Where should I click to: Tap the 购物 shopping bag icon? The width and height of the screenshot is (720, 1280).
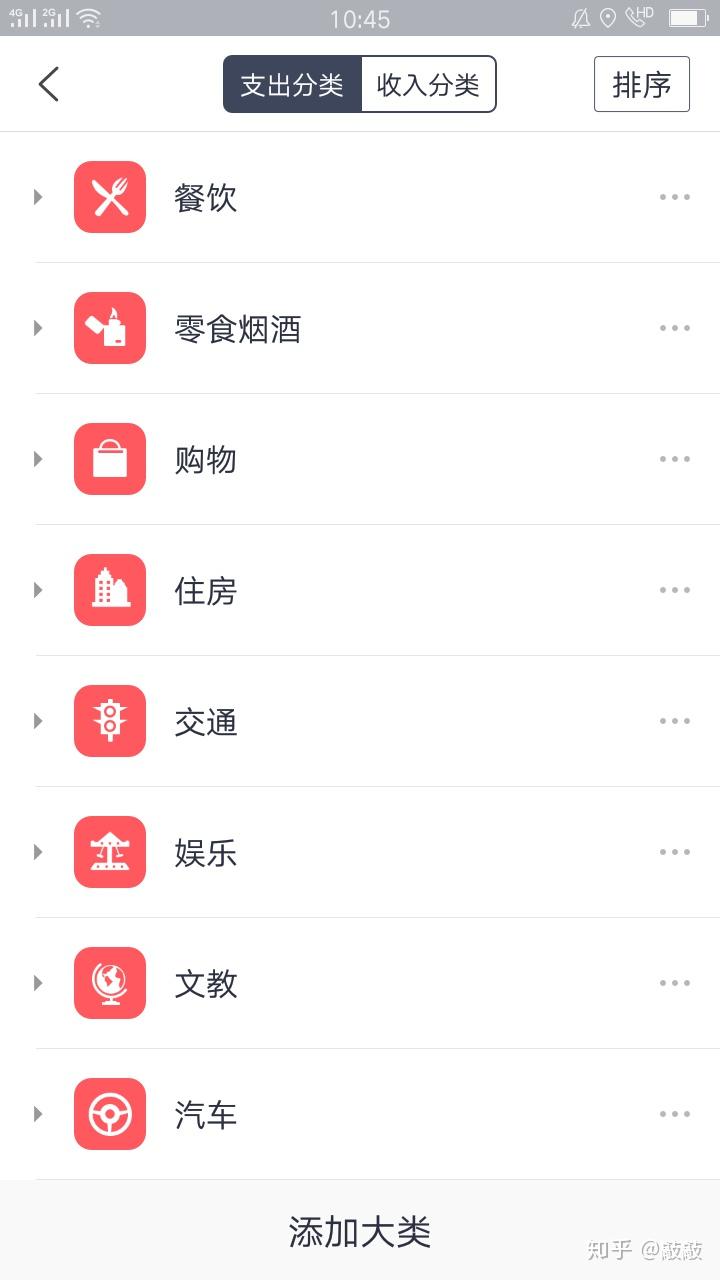(x=109, y=459)
